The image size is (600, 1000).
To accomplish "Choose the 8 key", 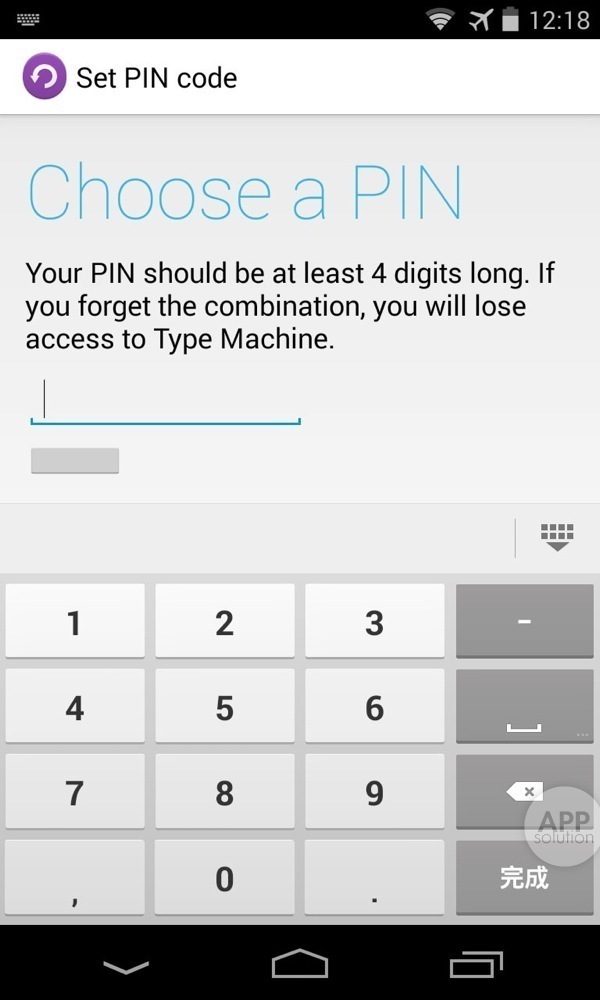I will 225,793.
